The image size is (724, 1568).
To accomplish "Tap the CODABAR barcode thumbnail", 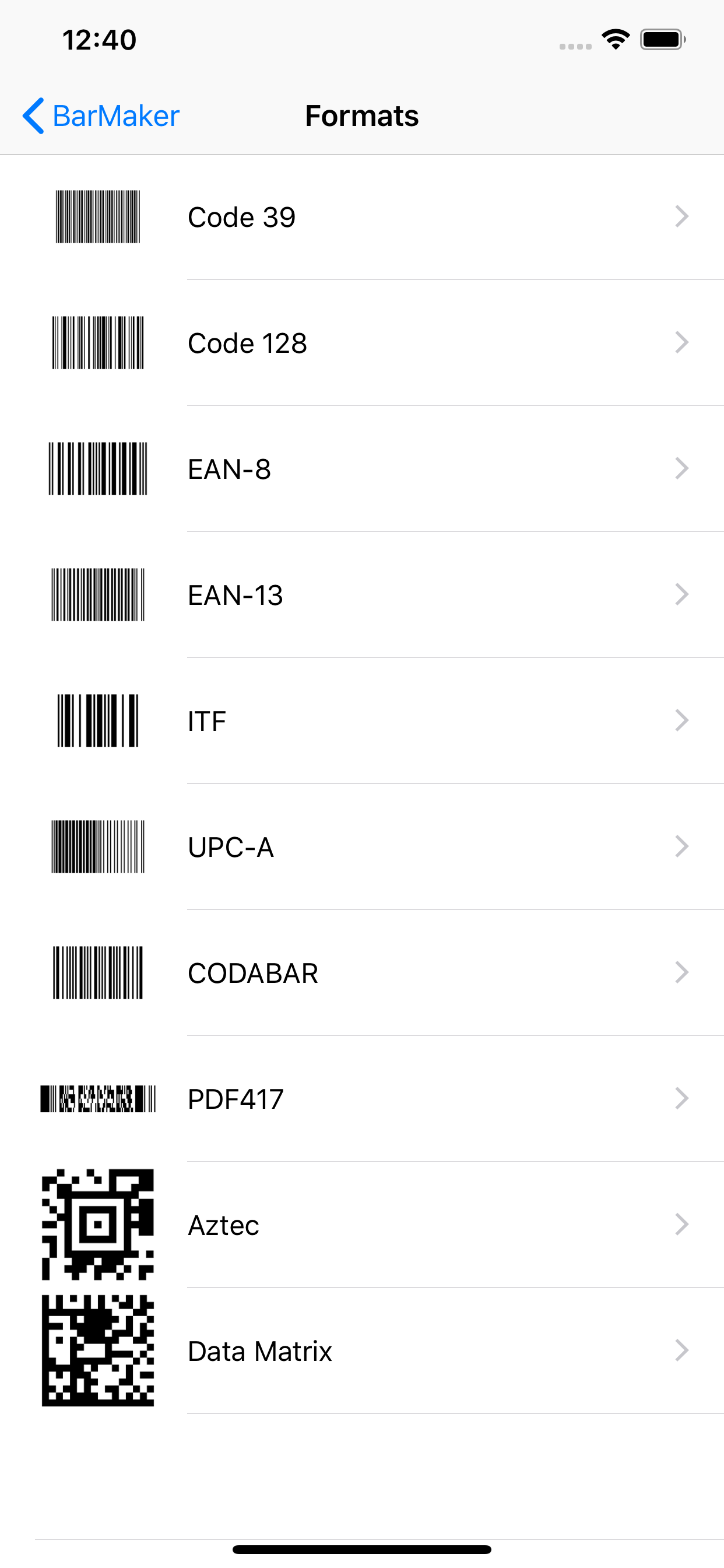I will (97, 972).
